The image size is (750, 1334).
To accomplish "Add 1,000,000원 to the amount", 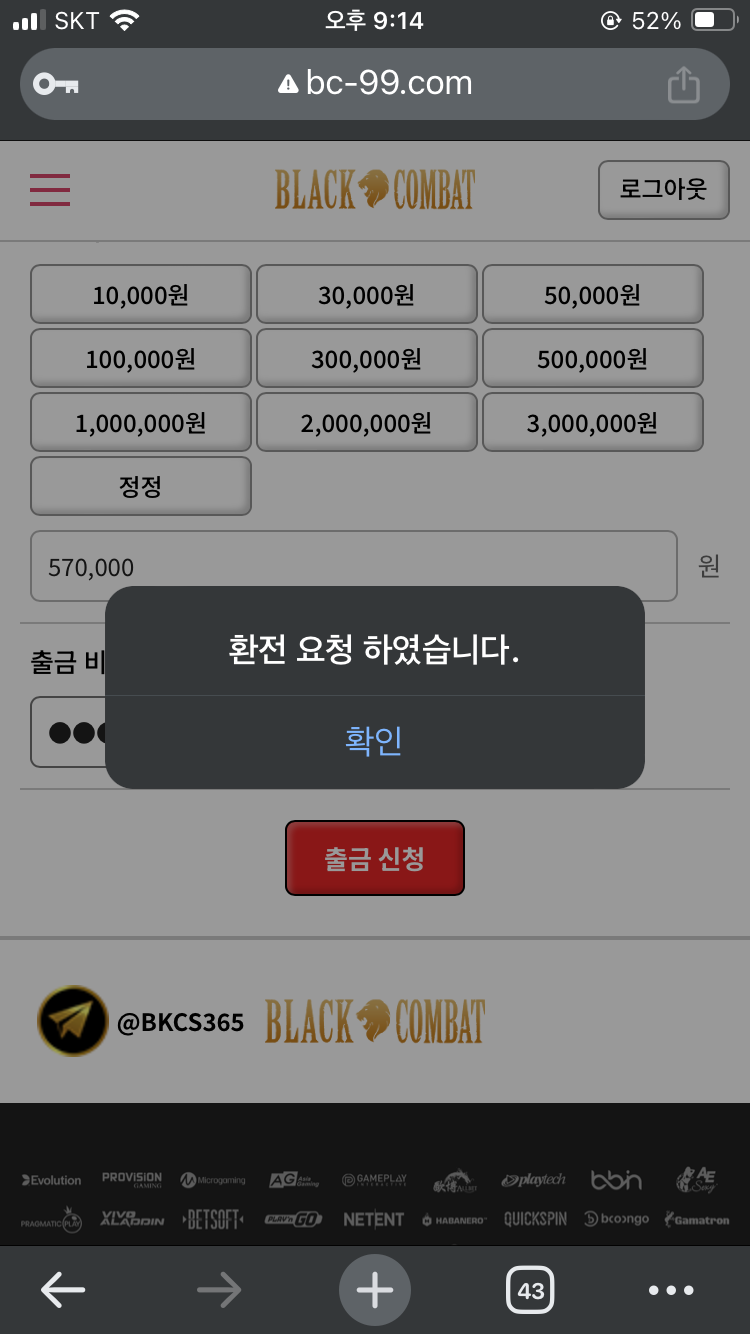I will pyautogui.click(x=141, y=423).
